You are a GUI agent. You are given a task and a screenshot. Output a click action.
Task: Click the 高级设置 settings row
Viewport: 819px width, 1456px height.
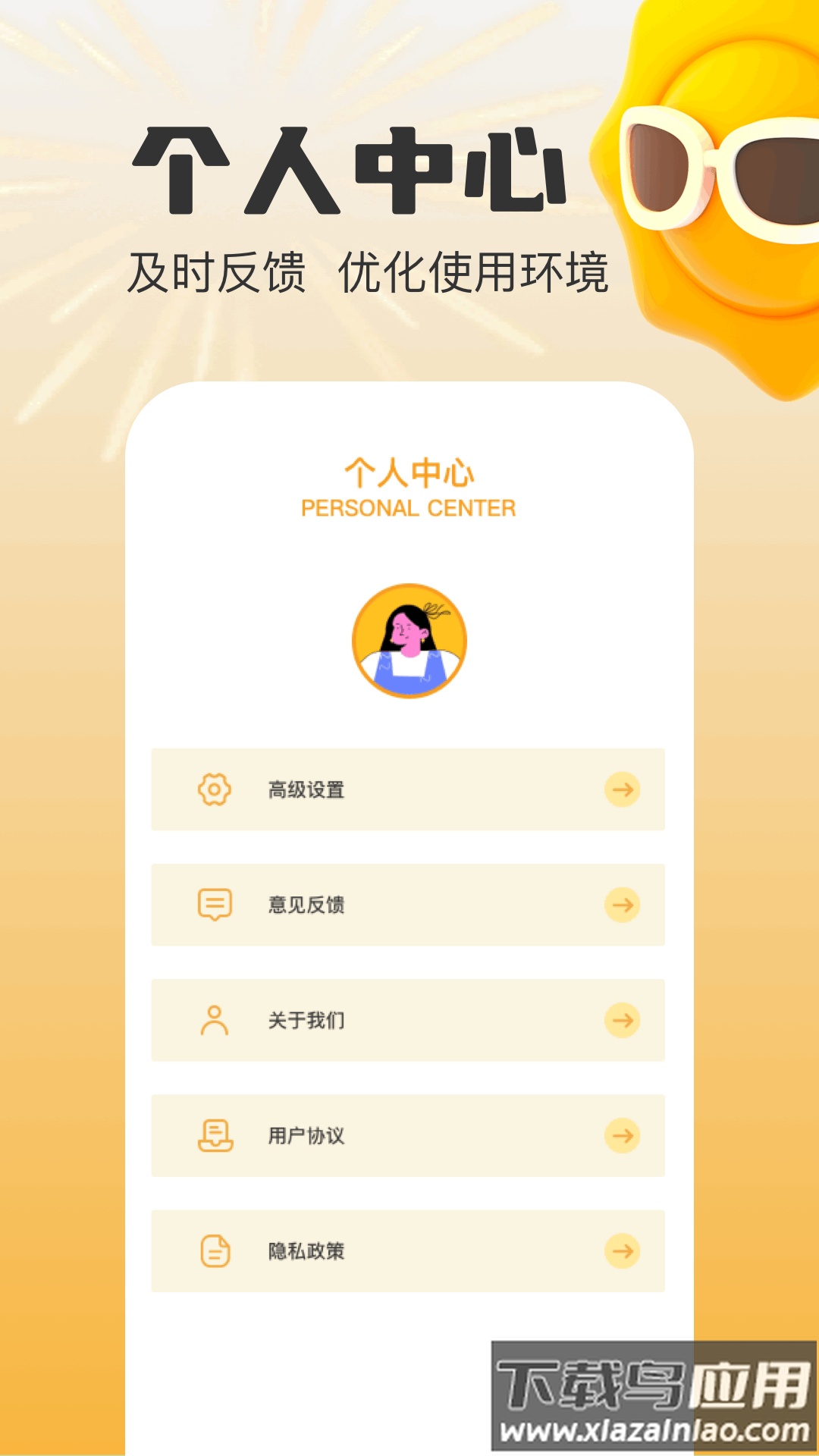click(x=409, y=791)
